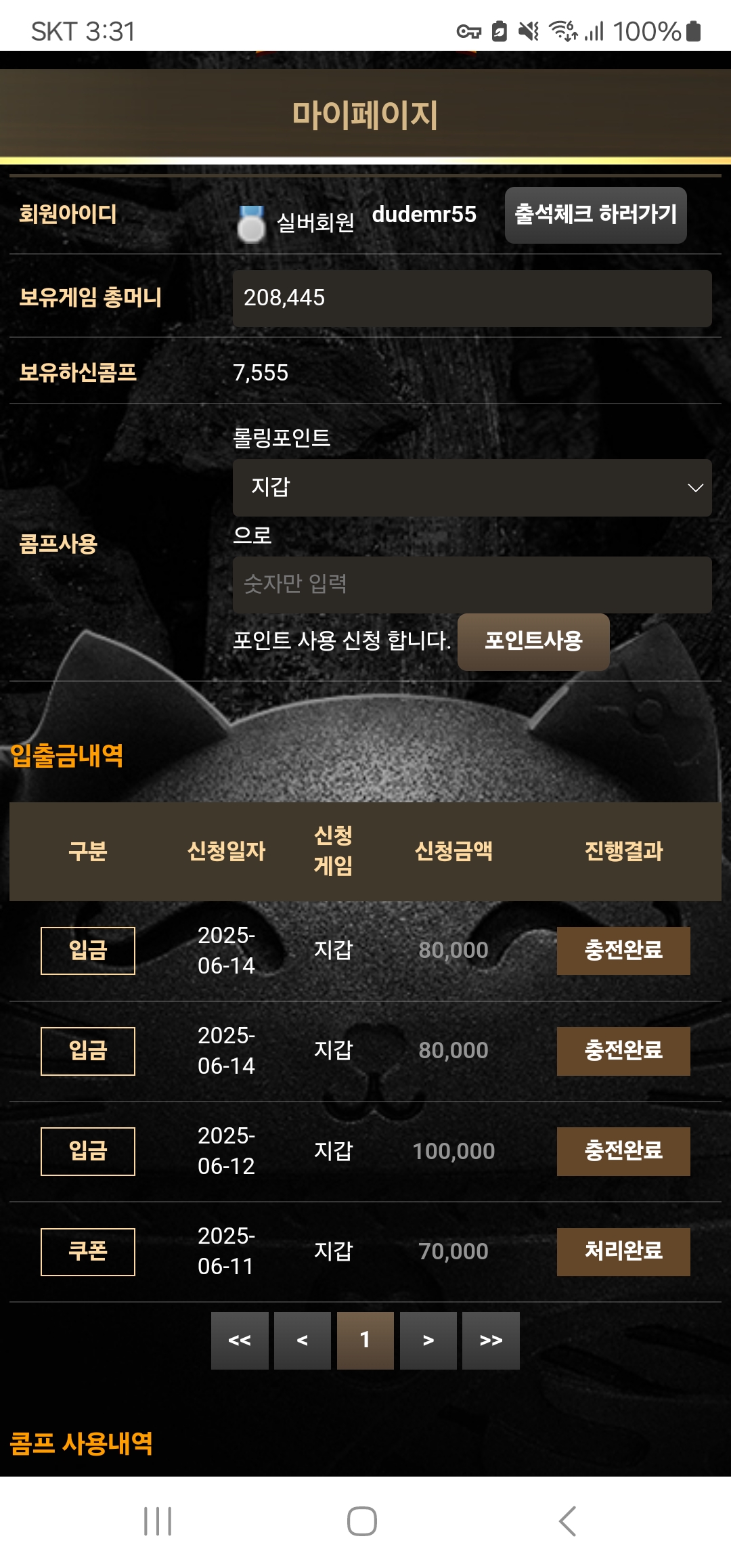
Task: Go to the next page with >
Action: coord(428,1341)
